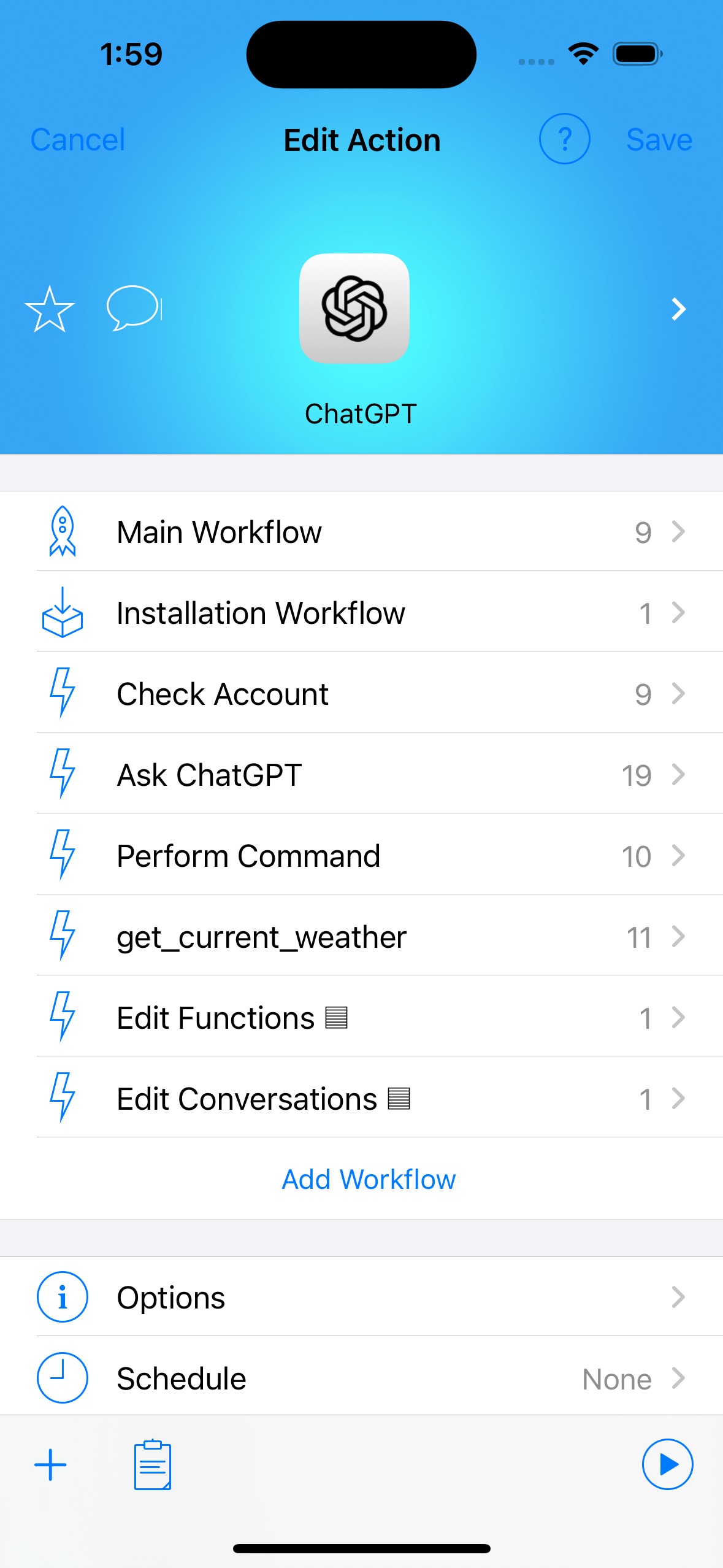This screenshot has width=723, height=1568.
Task: Save the edited action
Action: click(x=659, y=140)
